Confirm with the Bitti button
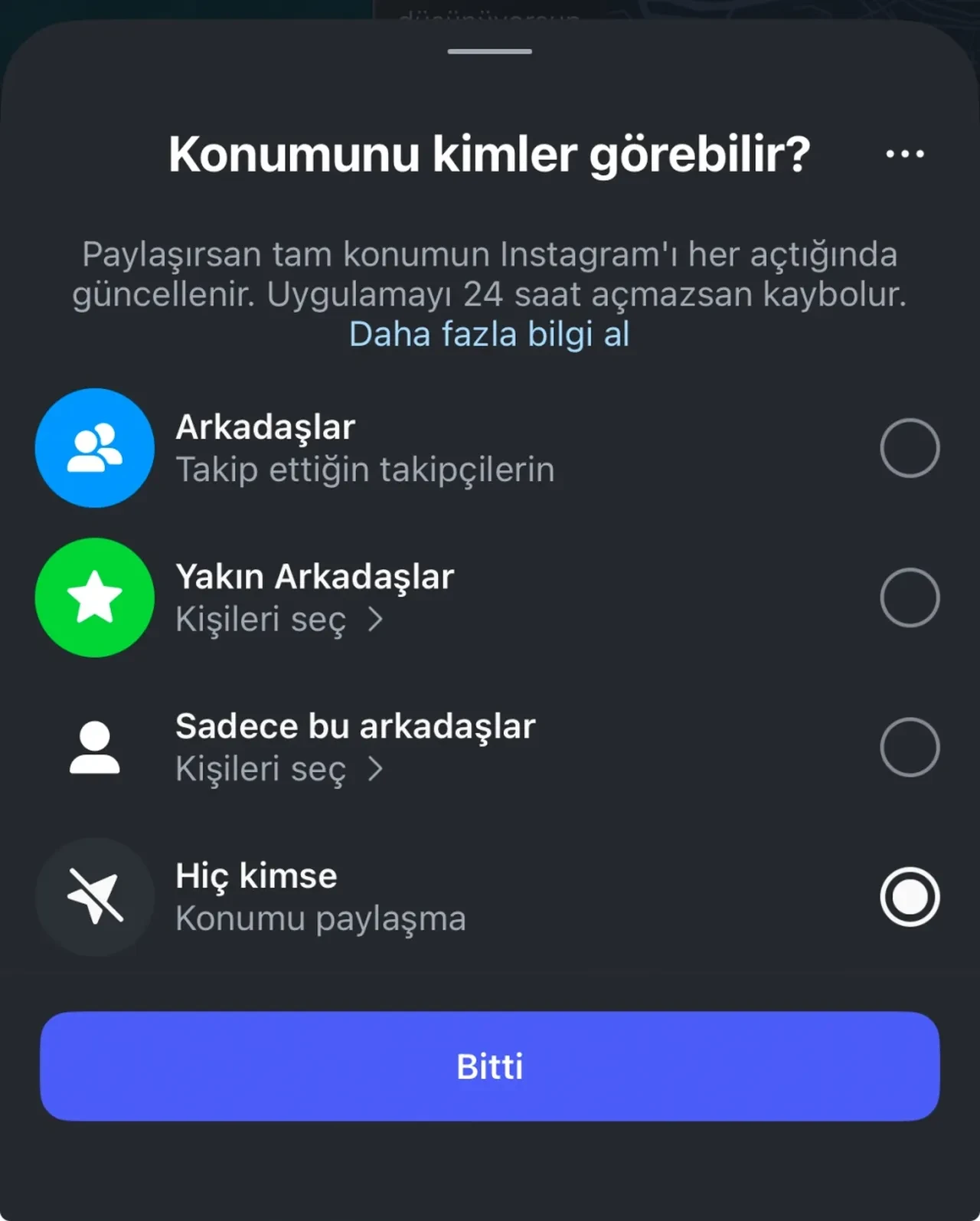980x1221 pixels. 489,1066
